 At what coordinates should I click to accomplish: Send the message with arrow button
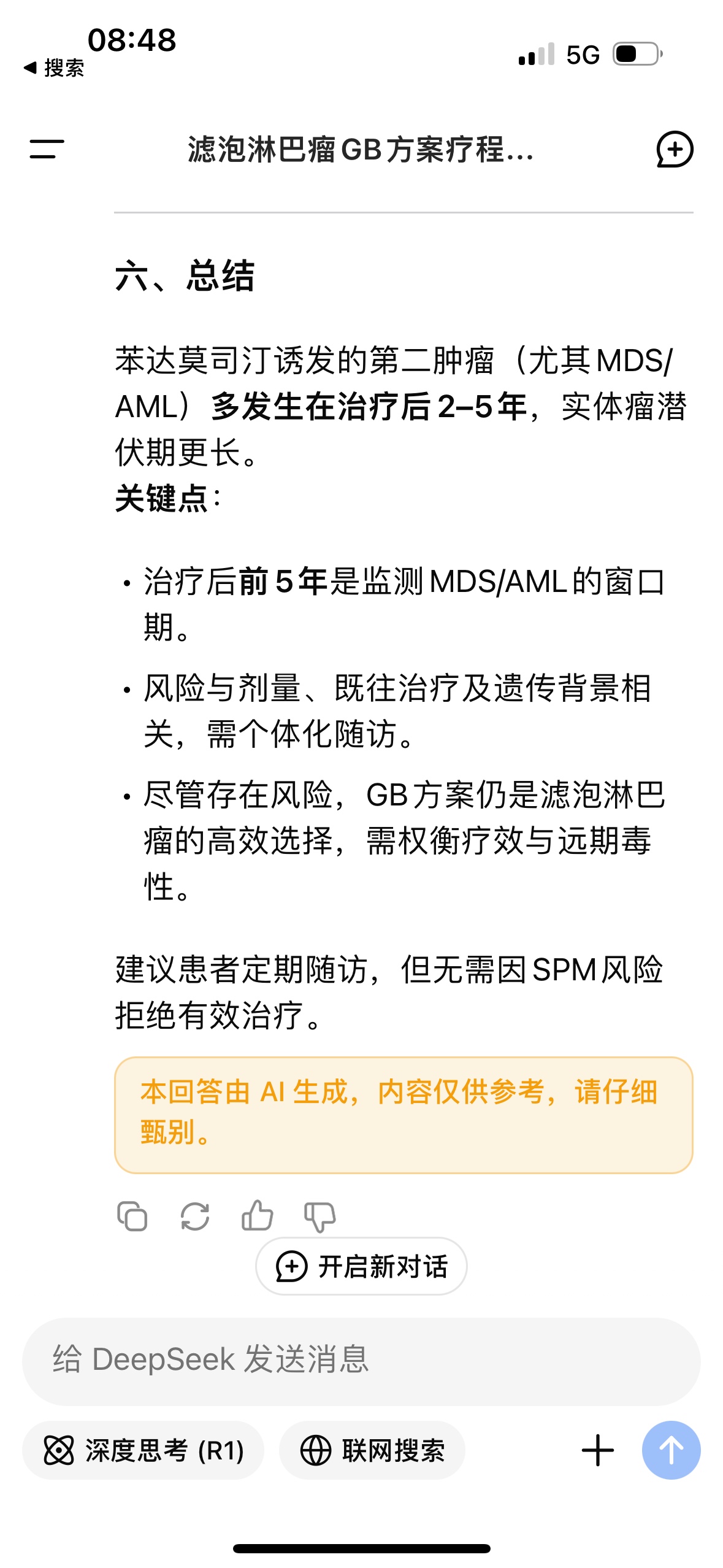(x=671, y=1450)
